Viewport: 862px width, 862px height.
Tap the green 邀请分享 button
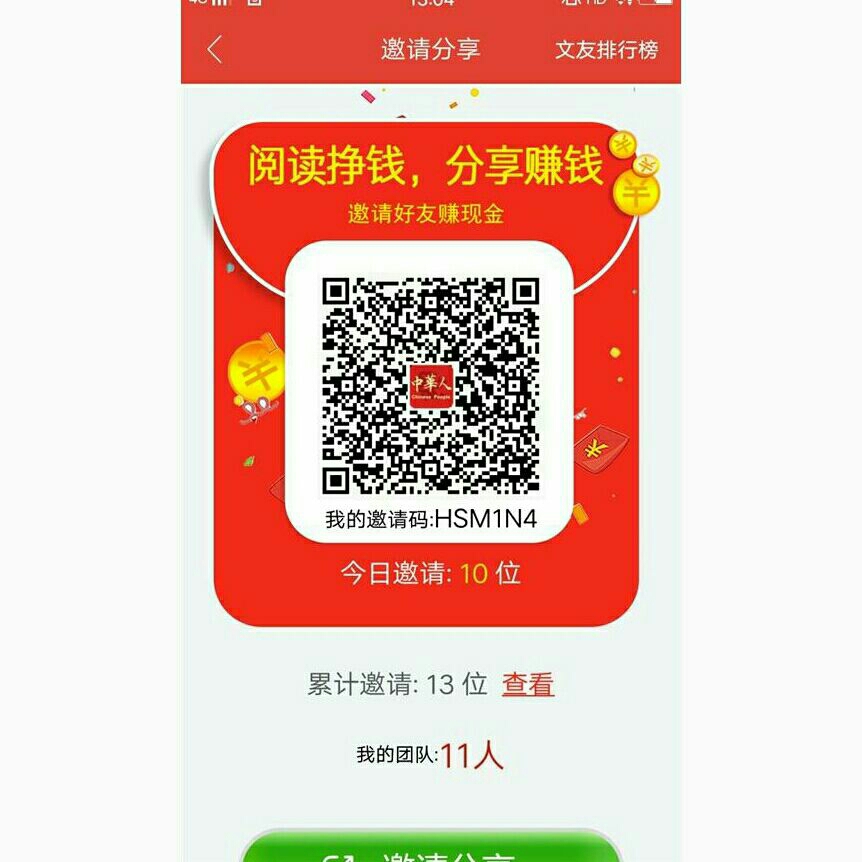point(431,849)
